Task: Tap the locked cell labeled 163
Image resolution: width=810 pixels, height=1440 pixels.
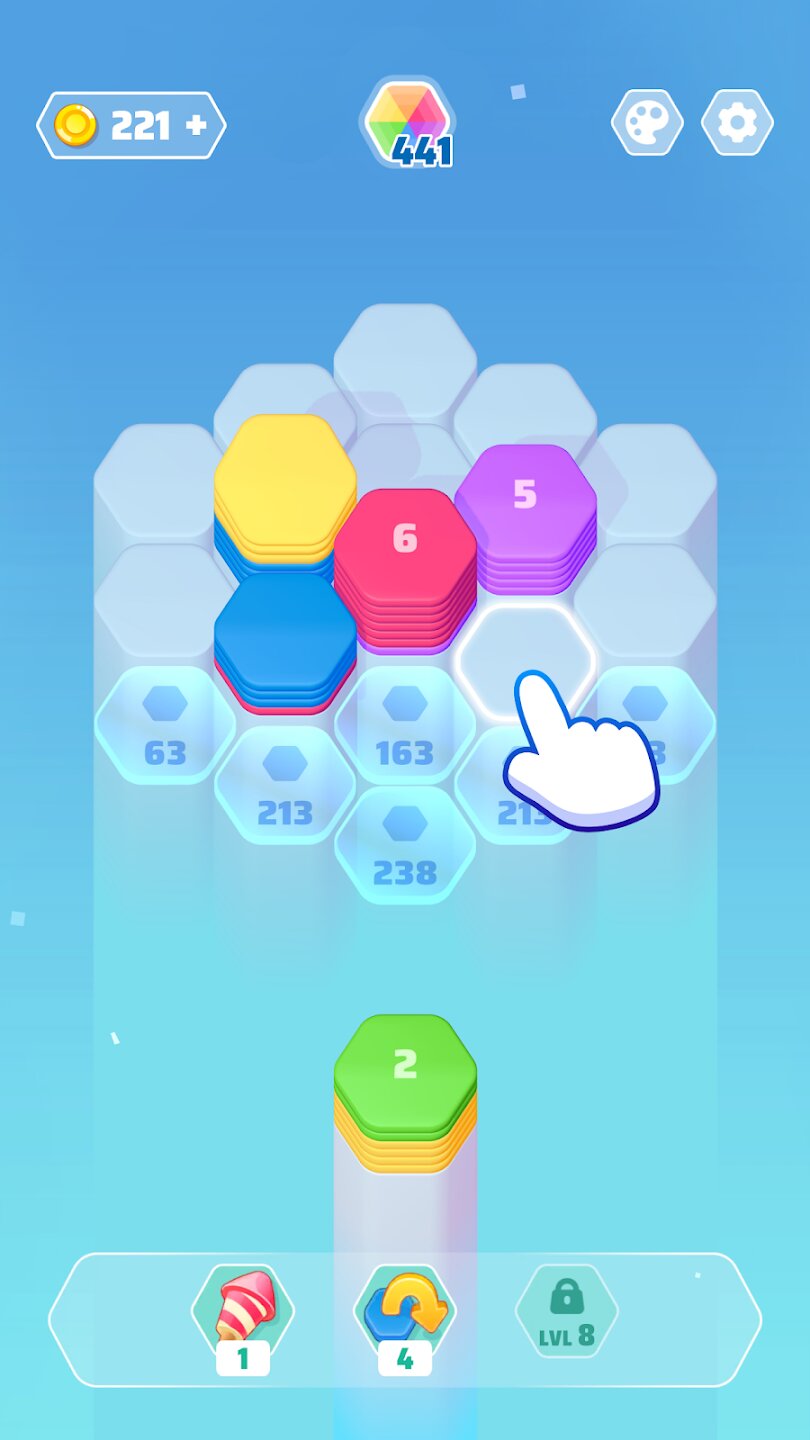Action: point(405,725)
